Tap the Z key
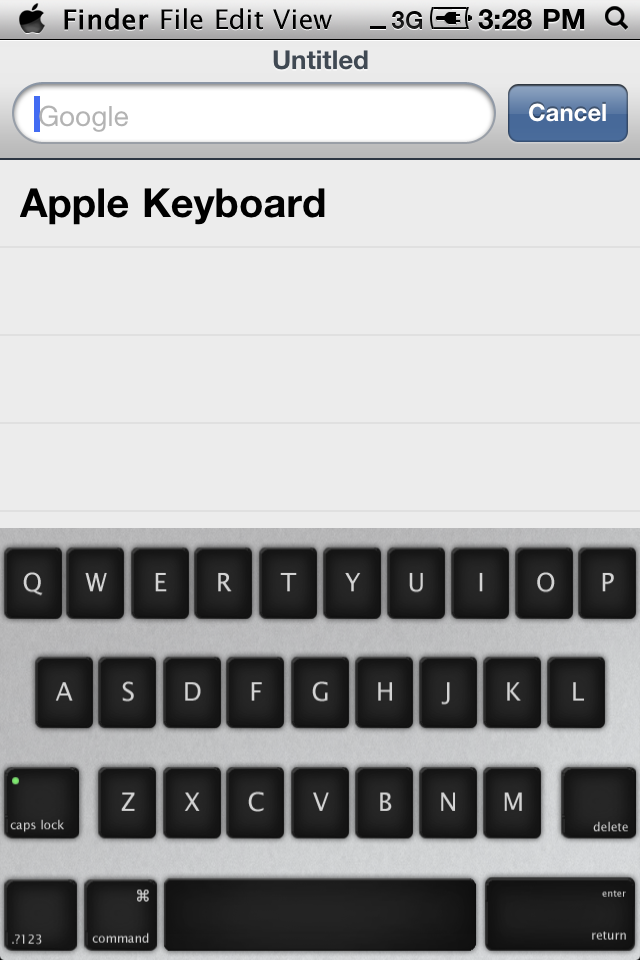 127,803
